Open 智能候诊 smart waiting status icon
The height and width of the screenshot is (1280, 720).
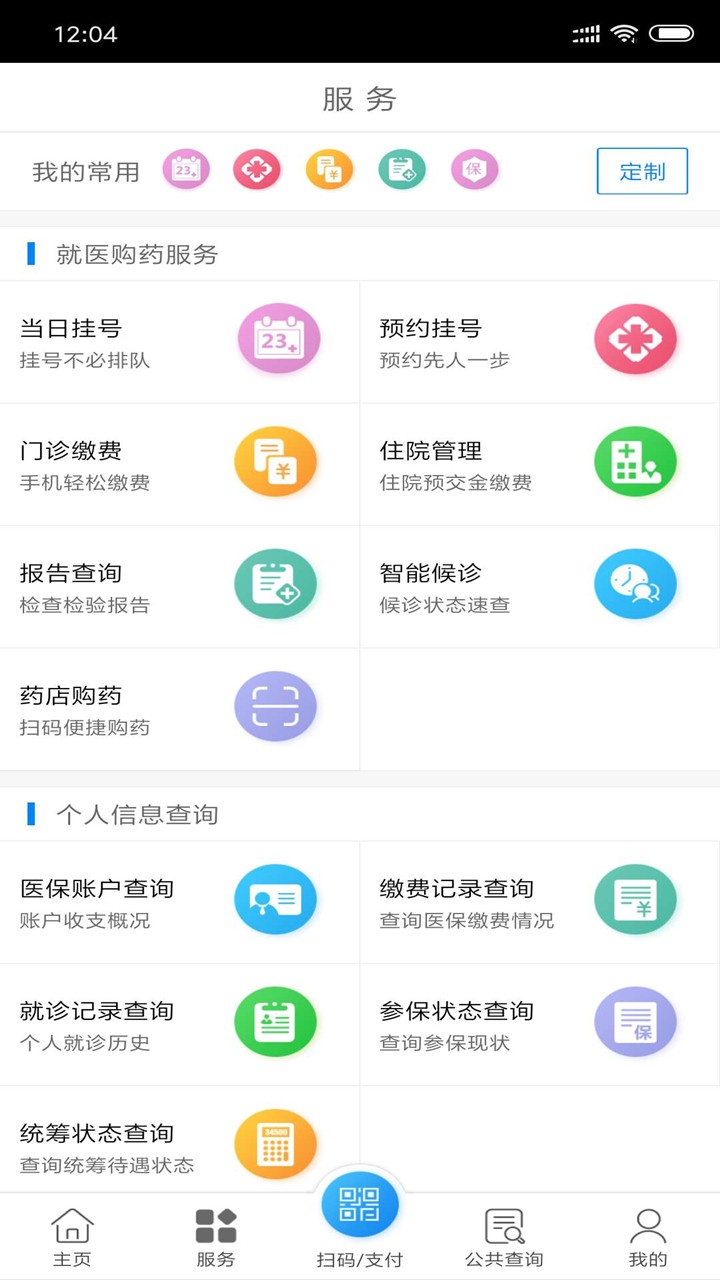[x=636, y=584]
